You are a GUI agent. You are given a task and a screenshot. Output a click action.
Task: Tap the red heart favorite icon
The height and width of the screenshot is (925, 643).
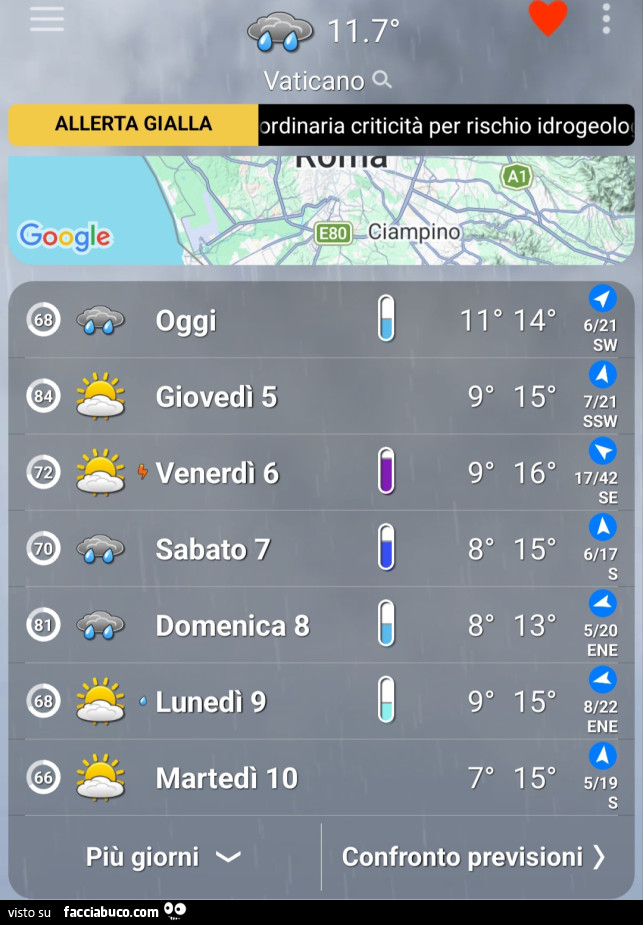[547, 18]
